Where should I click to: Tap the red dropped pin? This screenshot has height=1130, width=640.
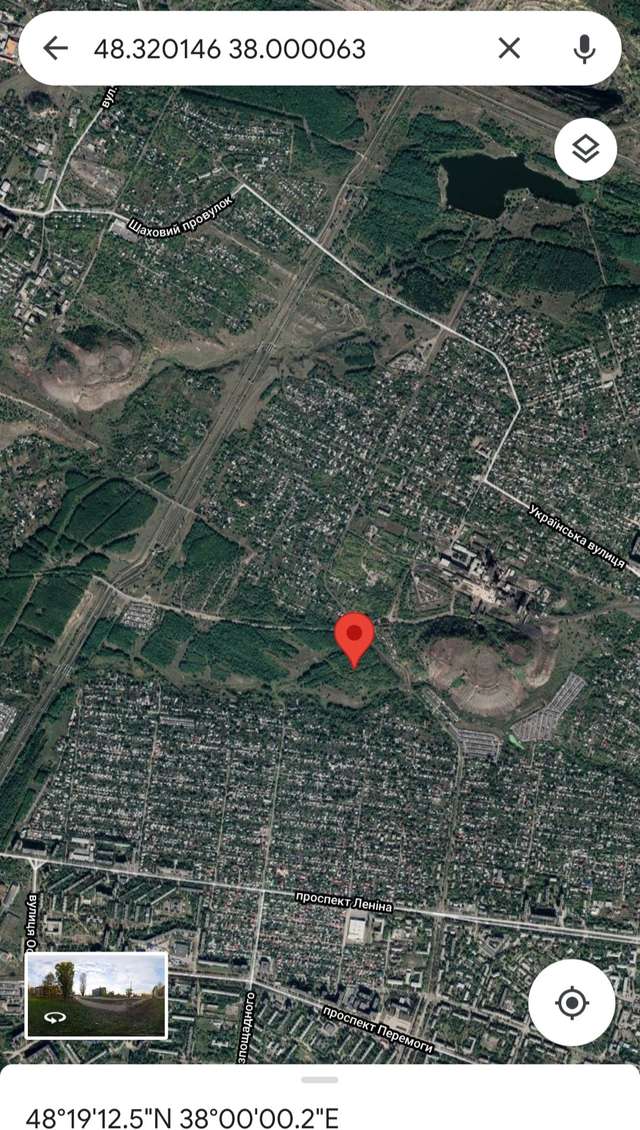354,636
